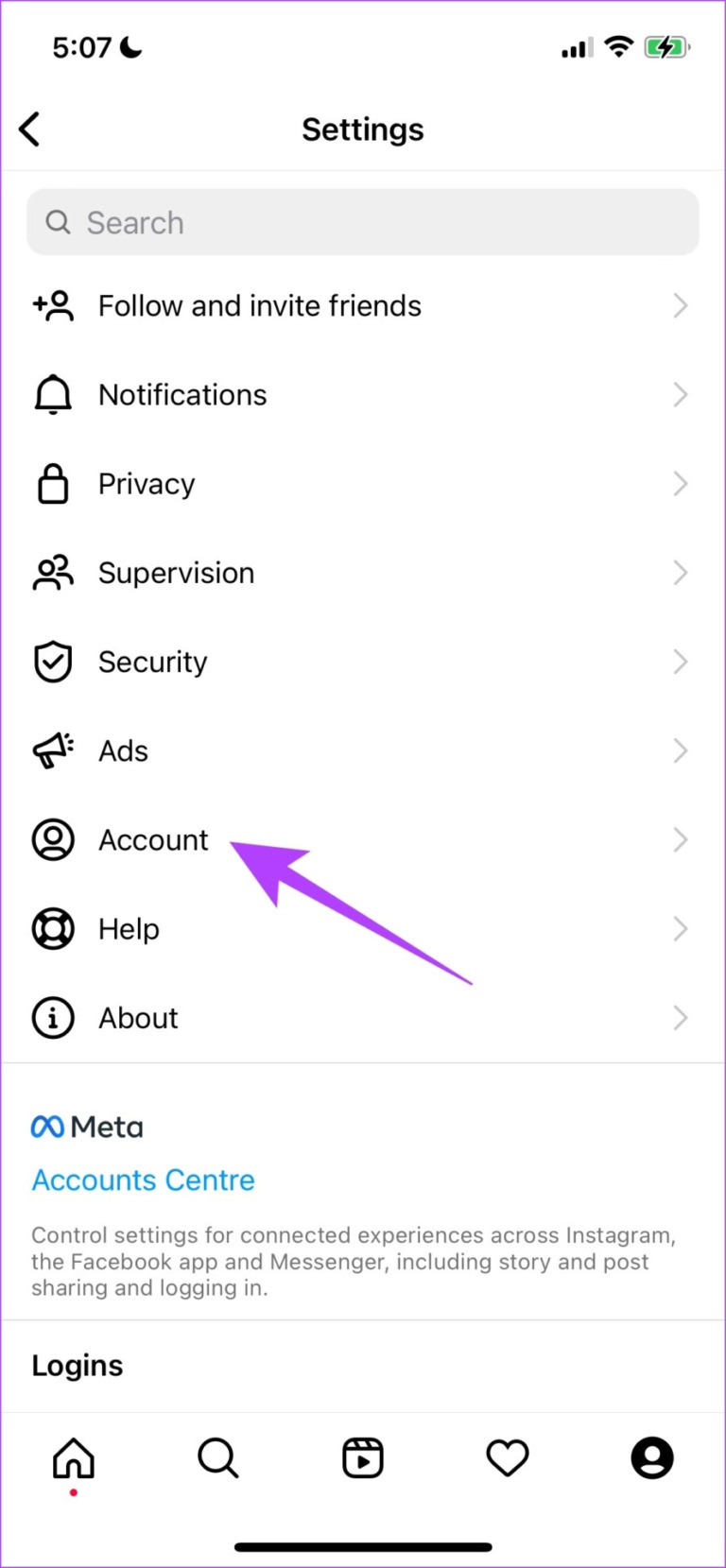Select the Follow and invite friends icon

tap(53, 305)
